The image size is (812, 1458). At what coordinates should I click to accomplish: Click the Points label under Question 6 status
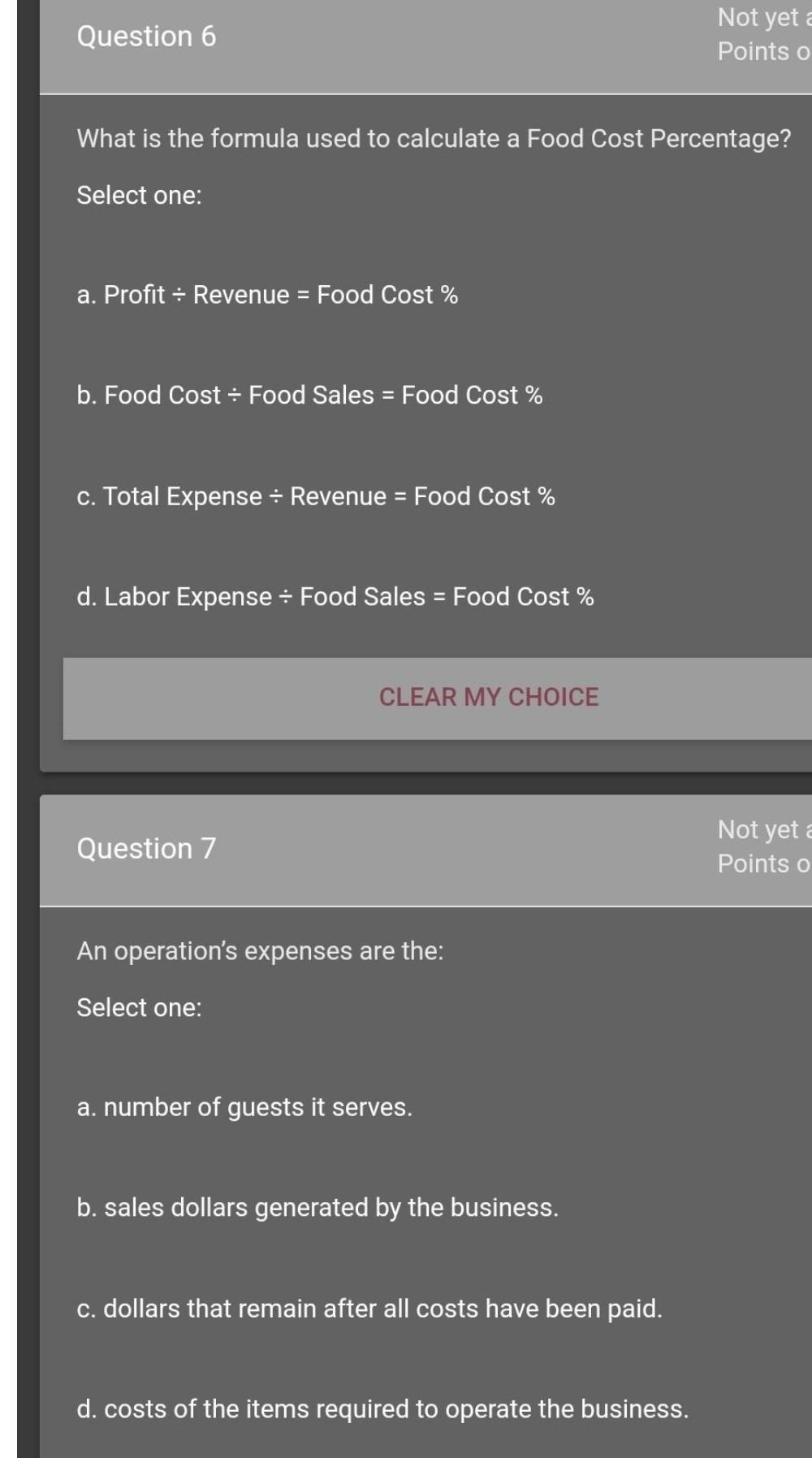click(762, 52)
